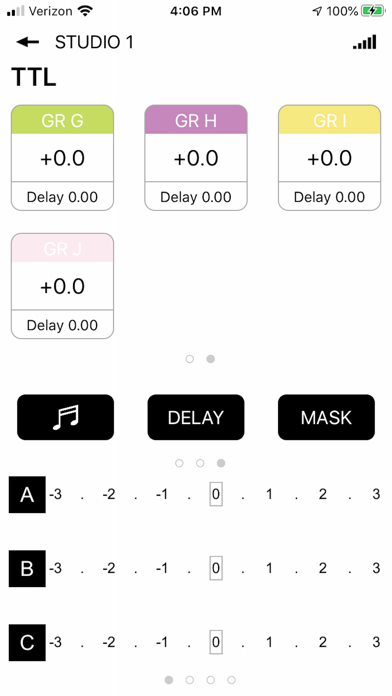Set group C value to 1

(269, 642)
